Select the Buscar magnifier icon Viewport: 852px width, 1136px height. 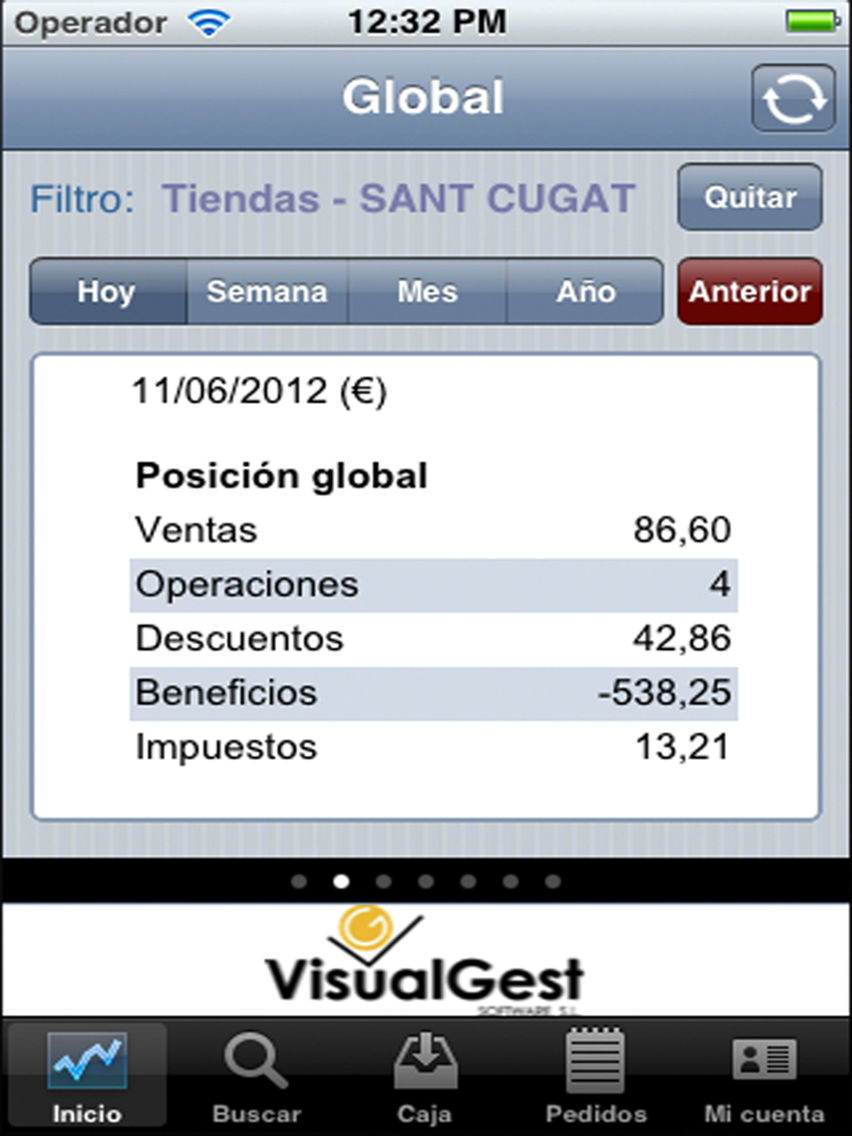pyautogui.click(x=255, y=1060)
